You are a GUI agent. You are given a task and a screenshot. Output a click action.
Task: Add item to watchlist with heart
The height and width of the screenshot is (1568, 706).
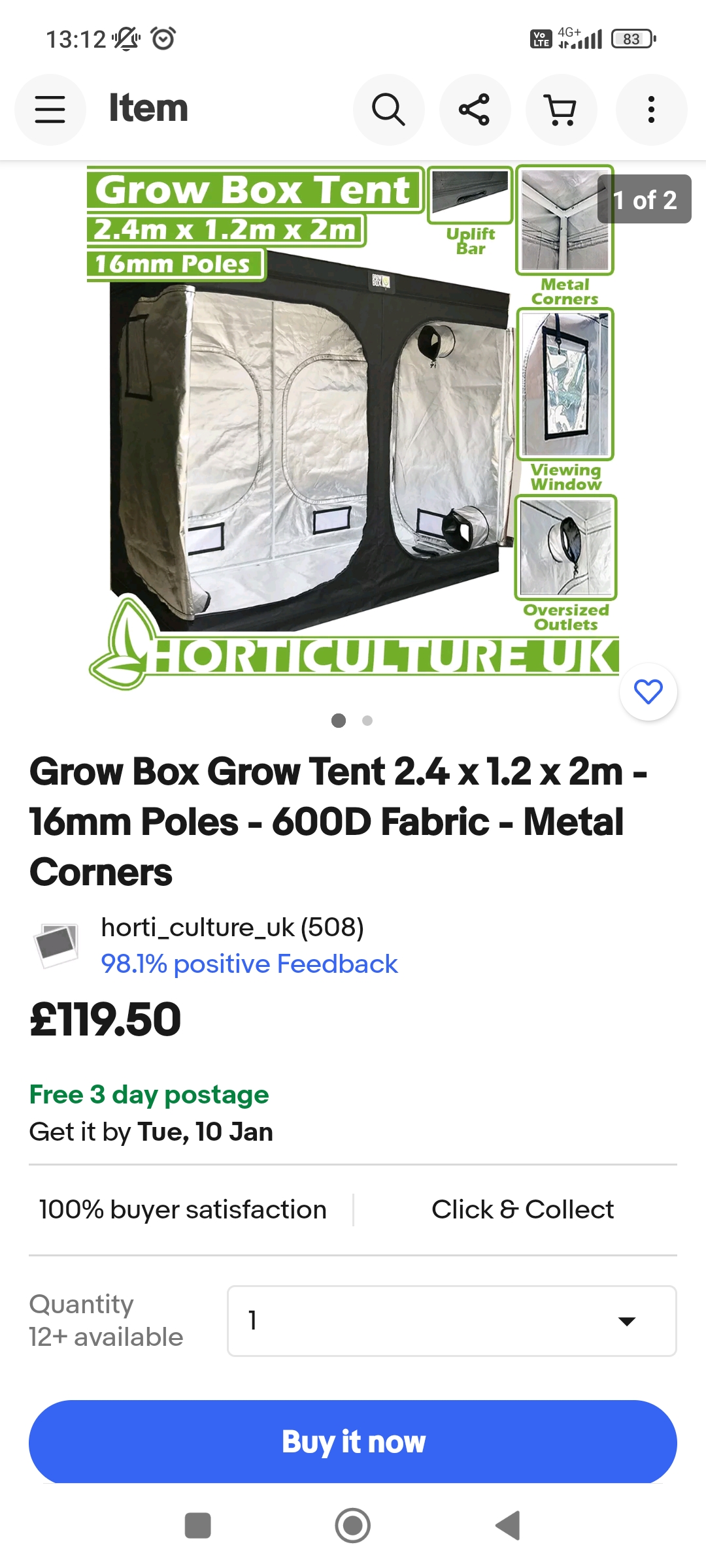(x=648, y=692)
